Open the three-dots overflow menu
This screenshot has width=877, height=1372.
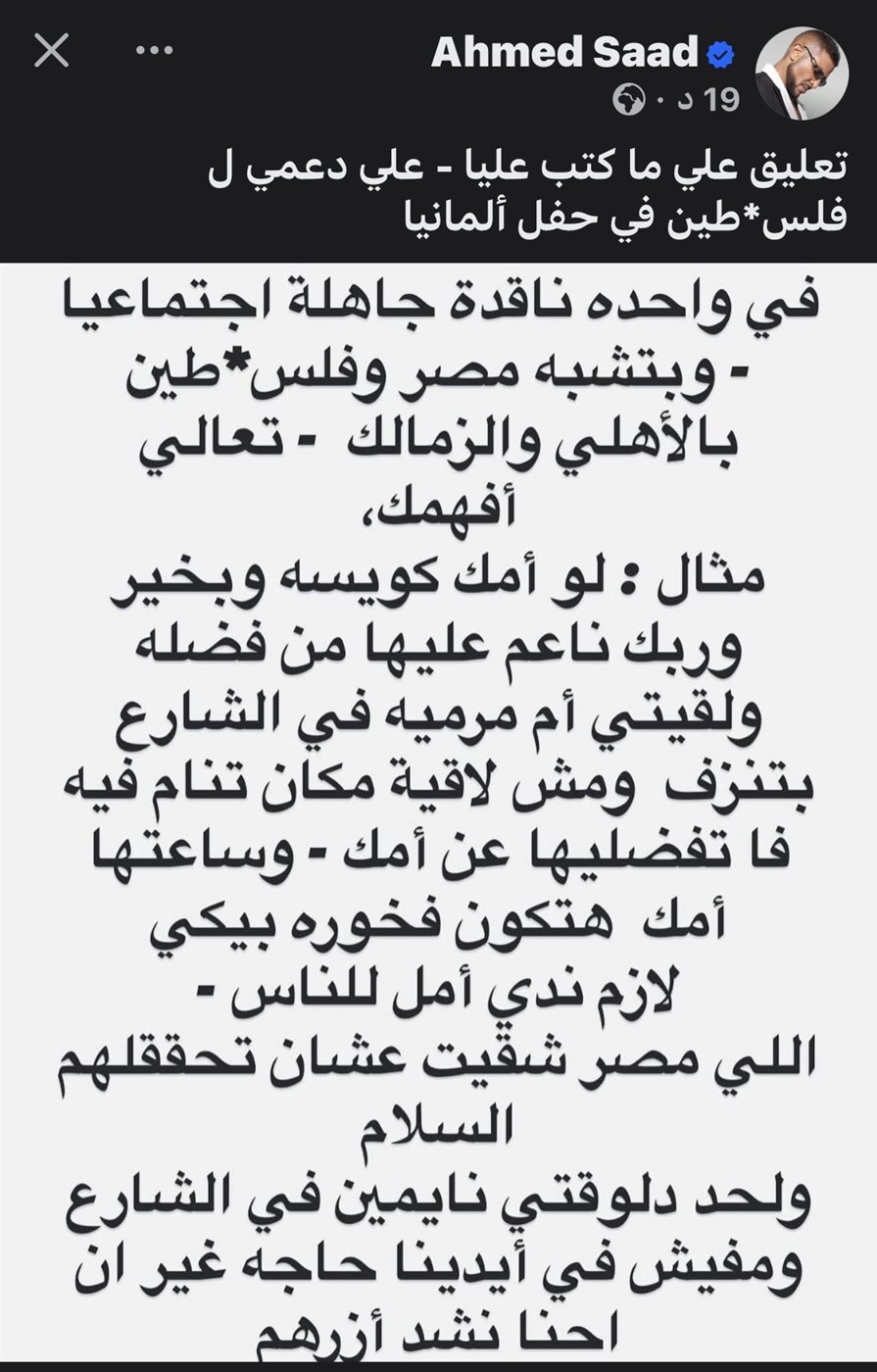pyautogui.click(x=154, y=51)
